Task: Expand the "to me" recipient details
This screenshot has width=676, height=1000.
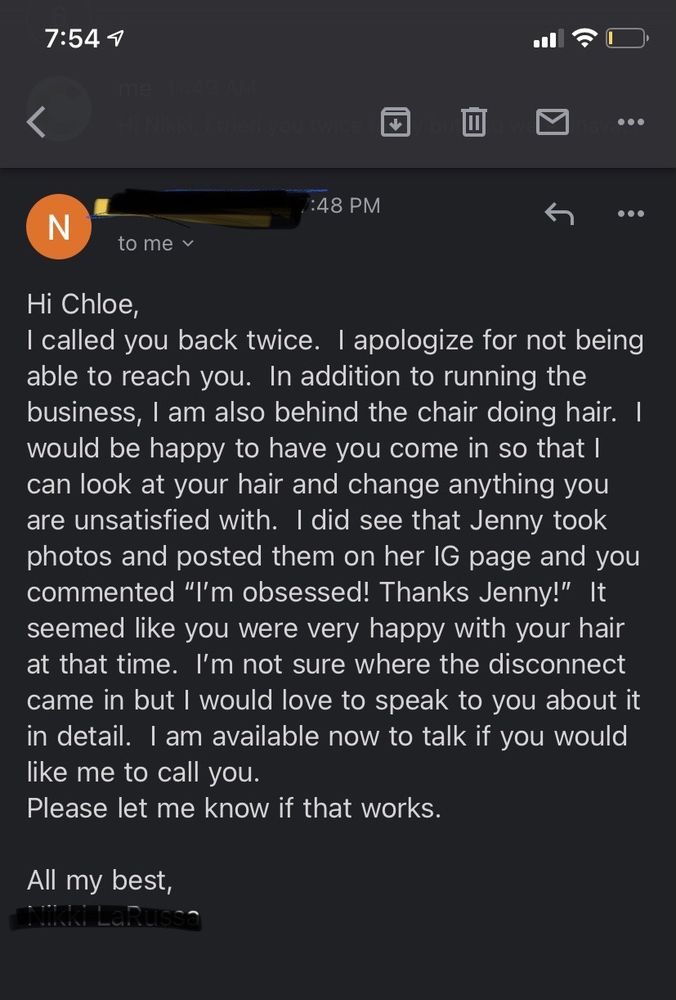Action: [x=156, y=243]
